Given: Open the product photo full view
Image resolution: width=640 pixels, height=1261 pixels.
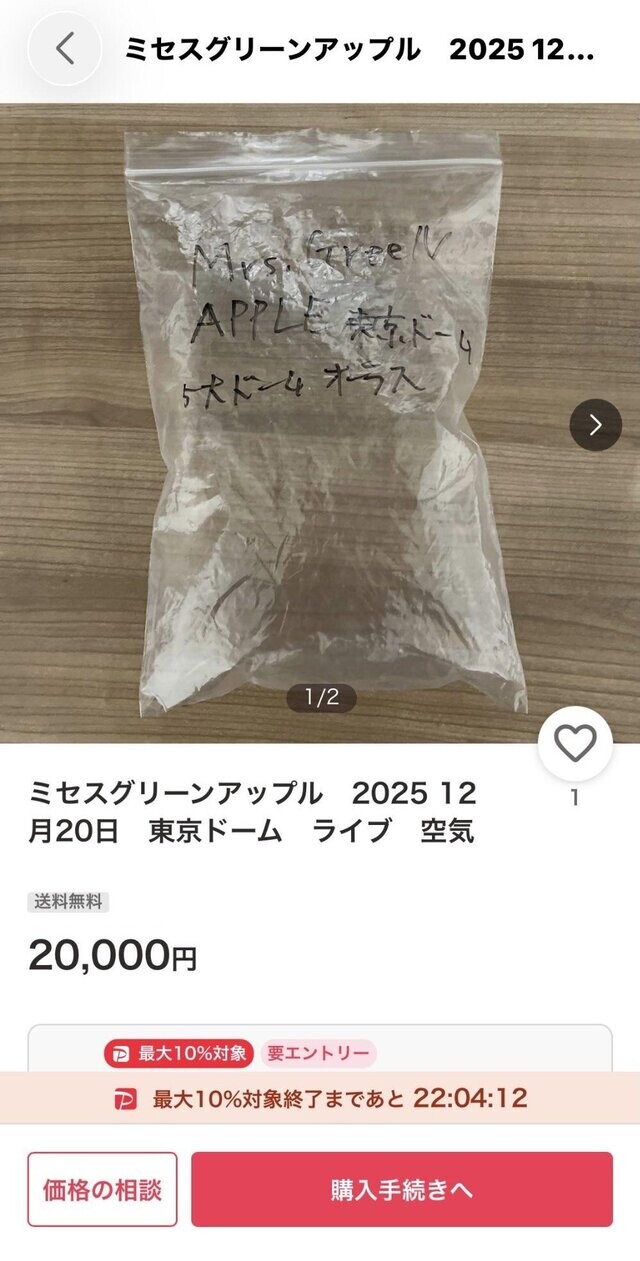Looking at the screenshot, I should [320, 420].
